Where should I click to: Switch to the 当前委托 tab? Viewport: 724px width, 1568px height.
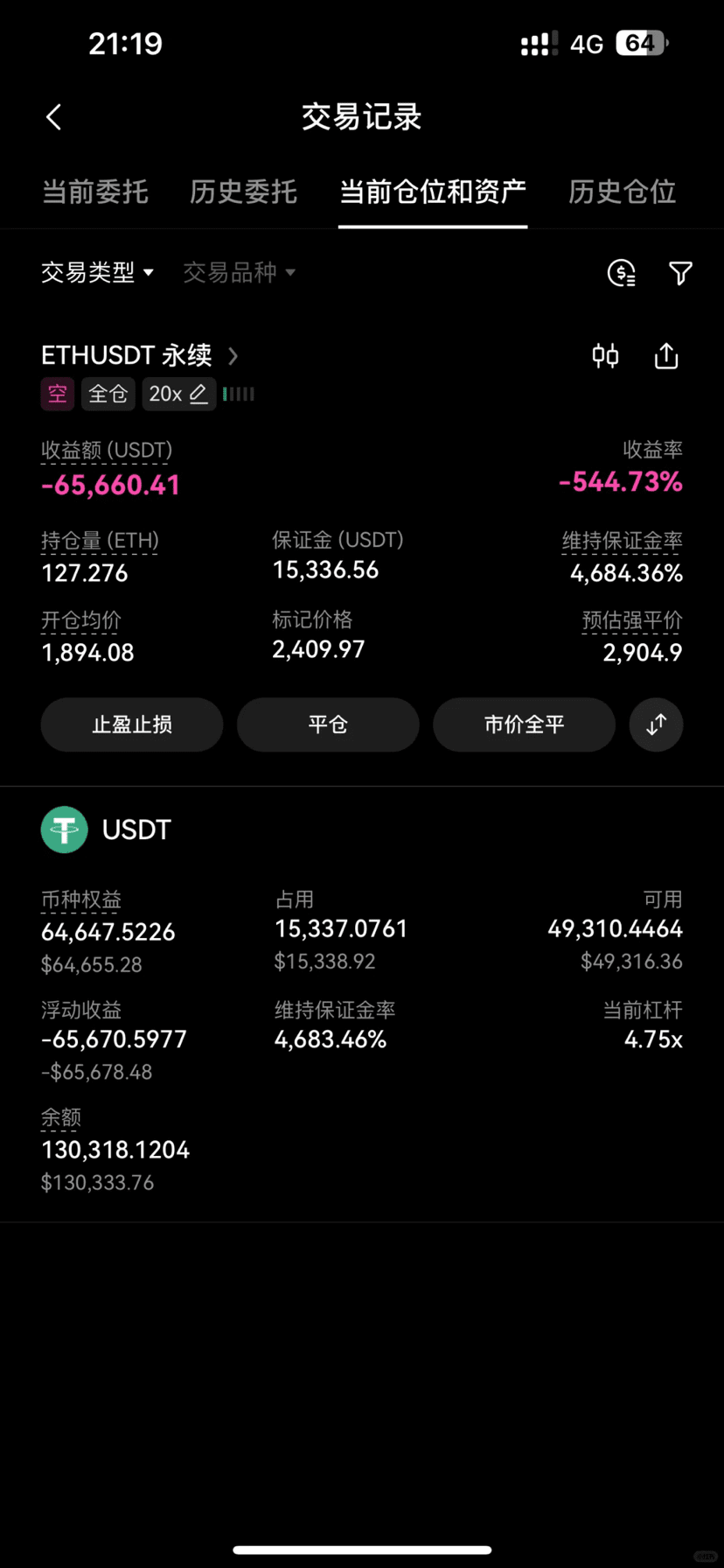(x=95, y=192)
